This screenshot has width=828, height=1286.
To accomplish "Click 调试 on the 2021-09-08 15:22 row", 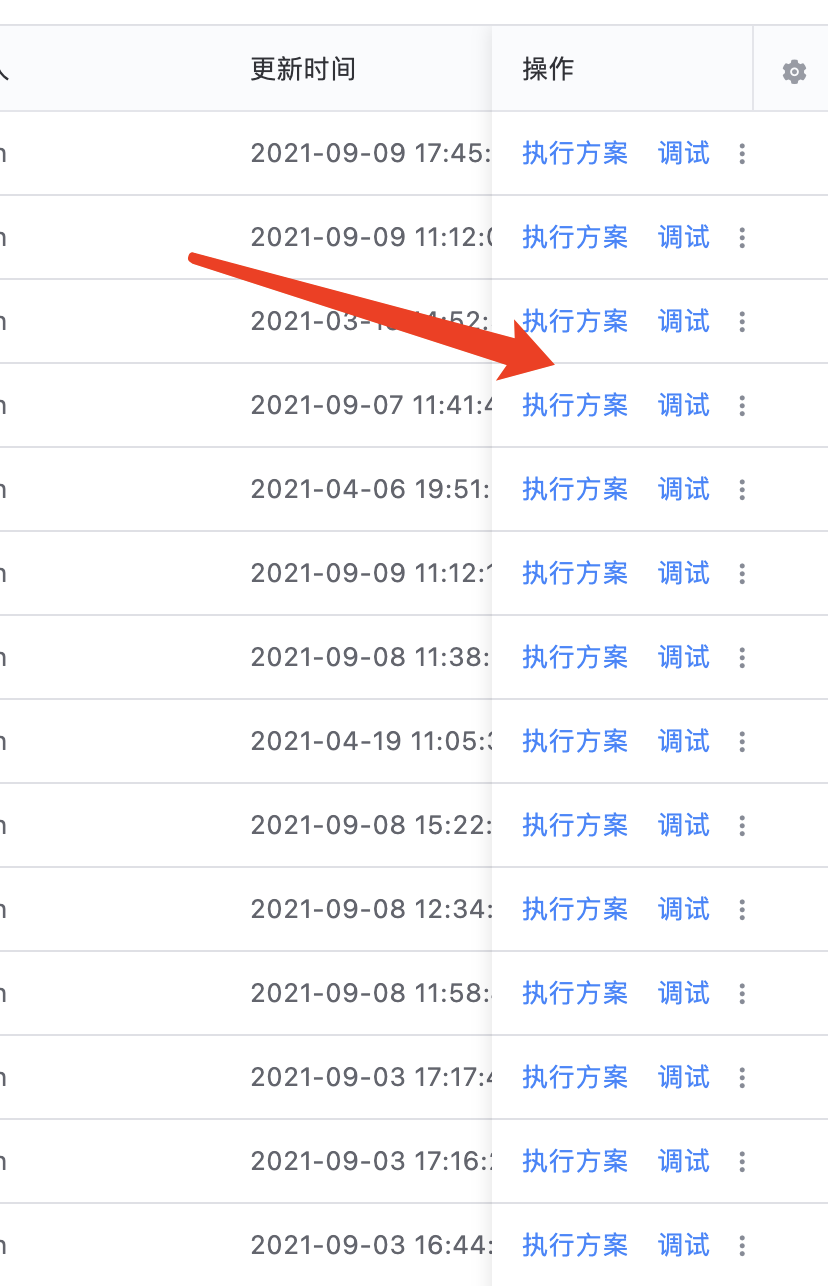I will tap(683, 825).
